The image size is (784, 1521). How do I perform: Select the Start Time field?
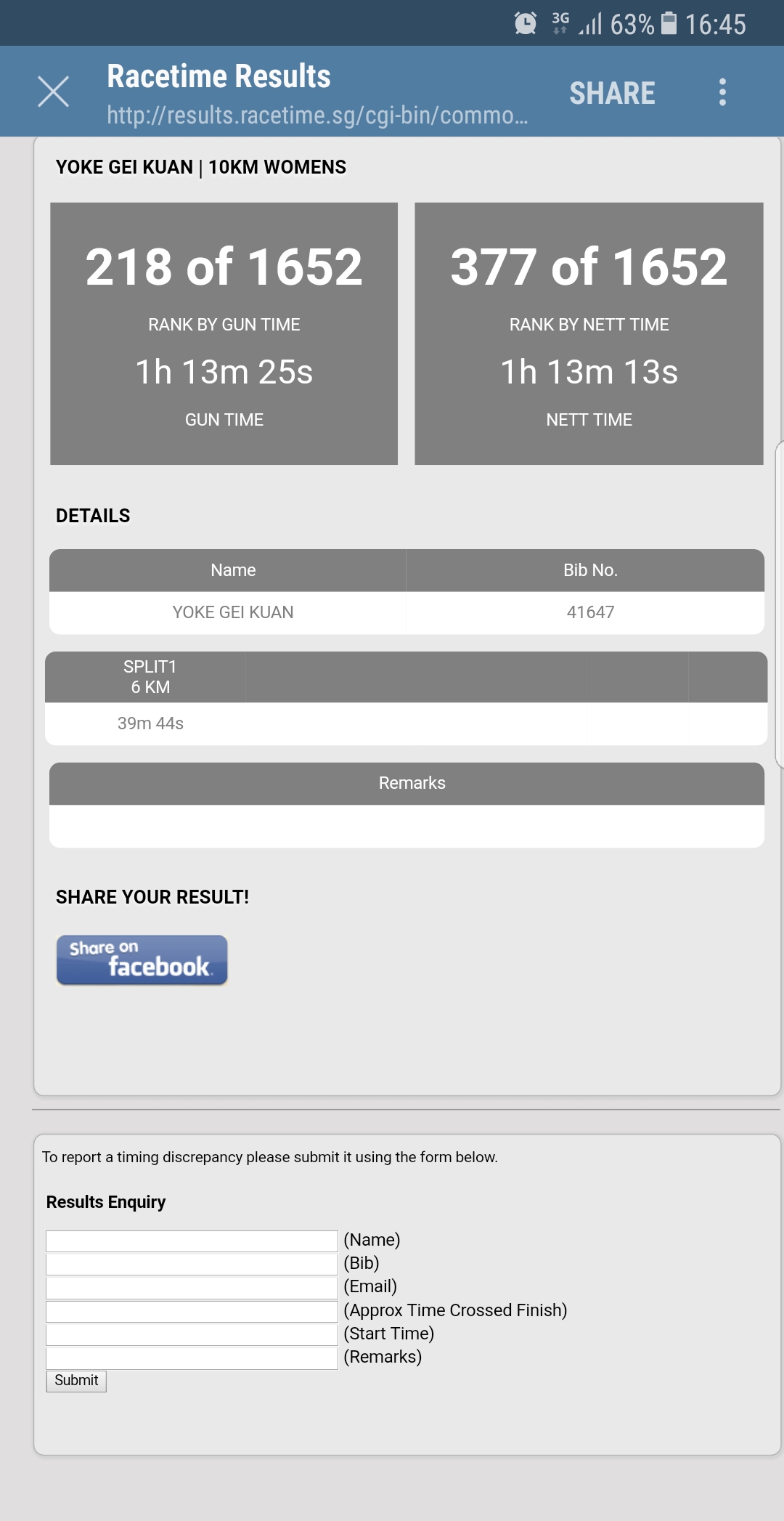(x=192, y=1334)
